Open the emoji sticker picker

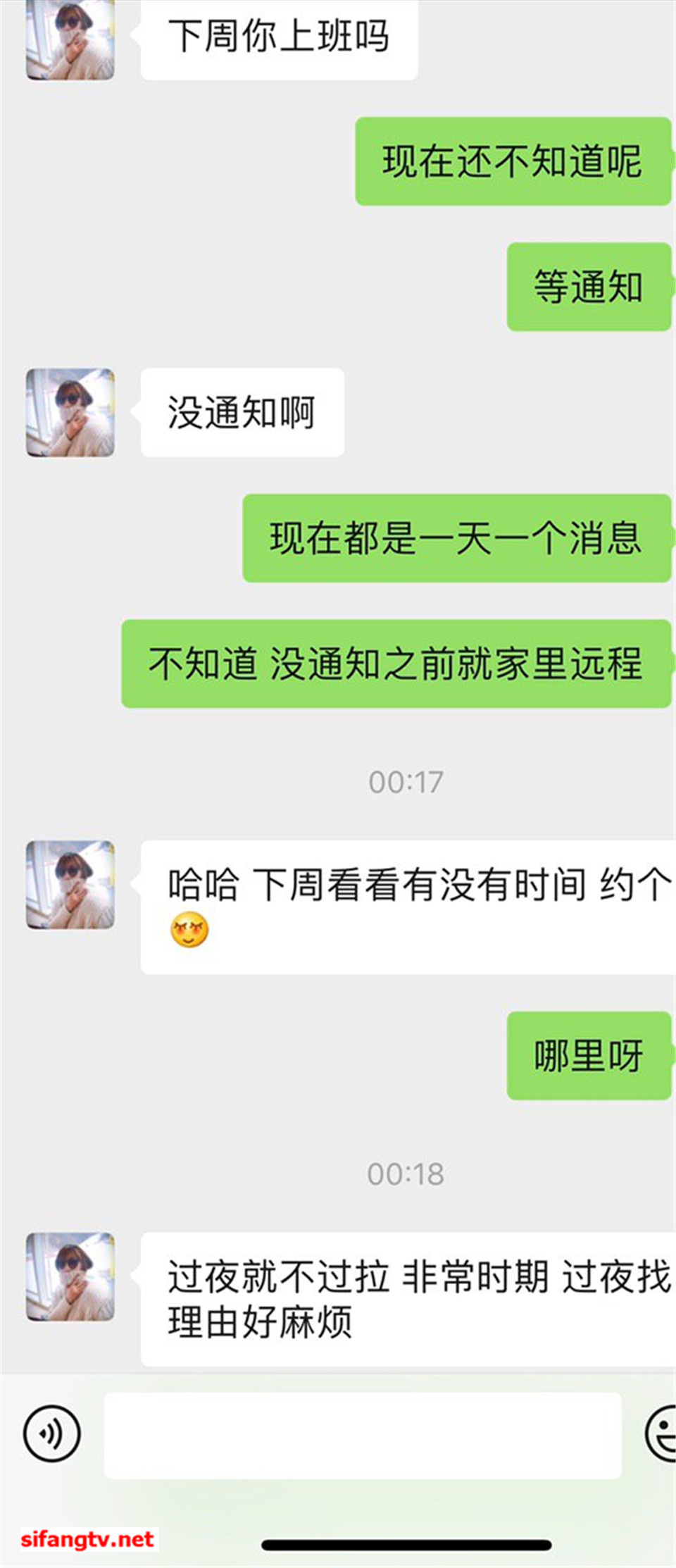click(x=662, y=1433)
